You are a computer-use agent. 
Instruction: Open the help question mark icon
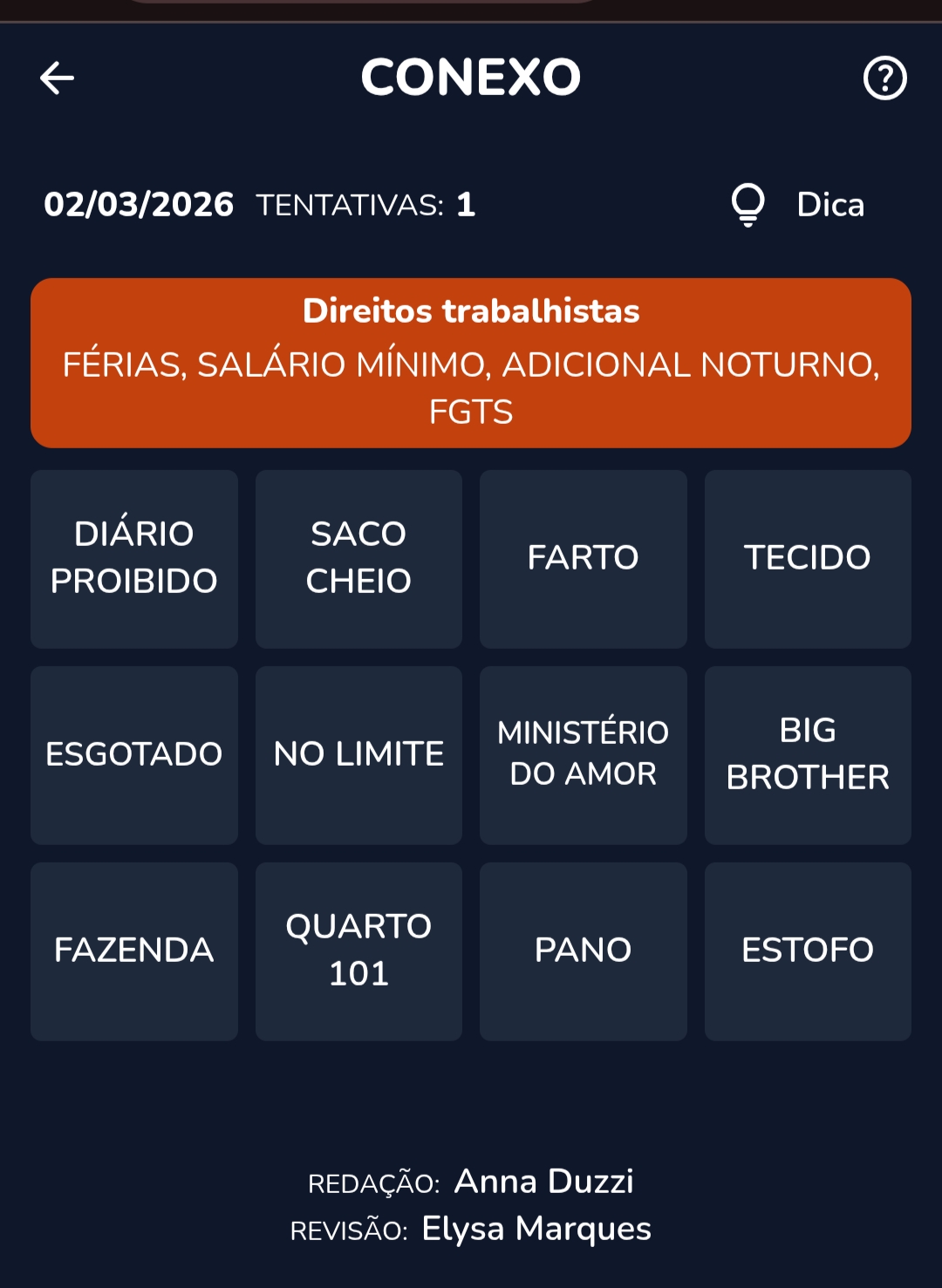(884, 78)
